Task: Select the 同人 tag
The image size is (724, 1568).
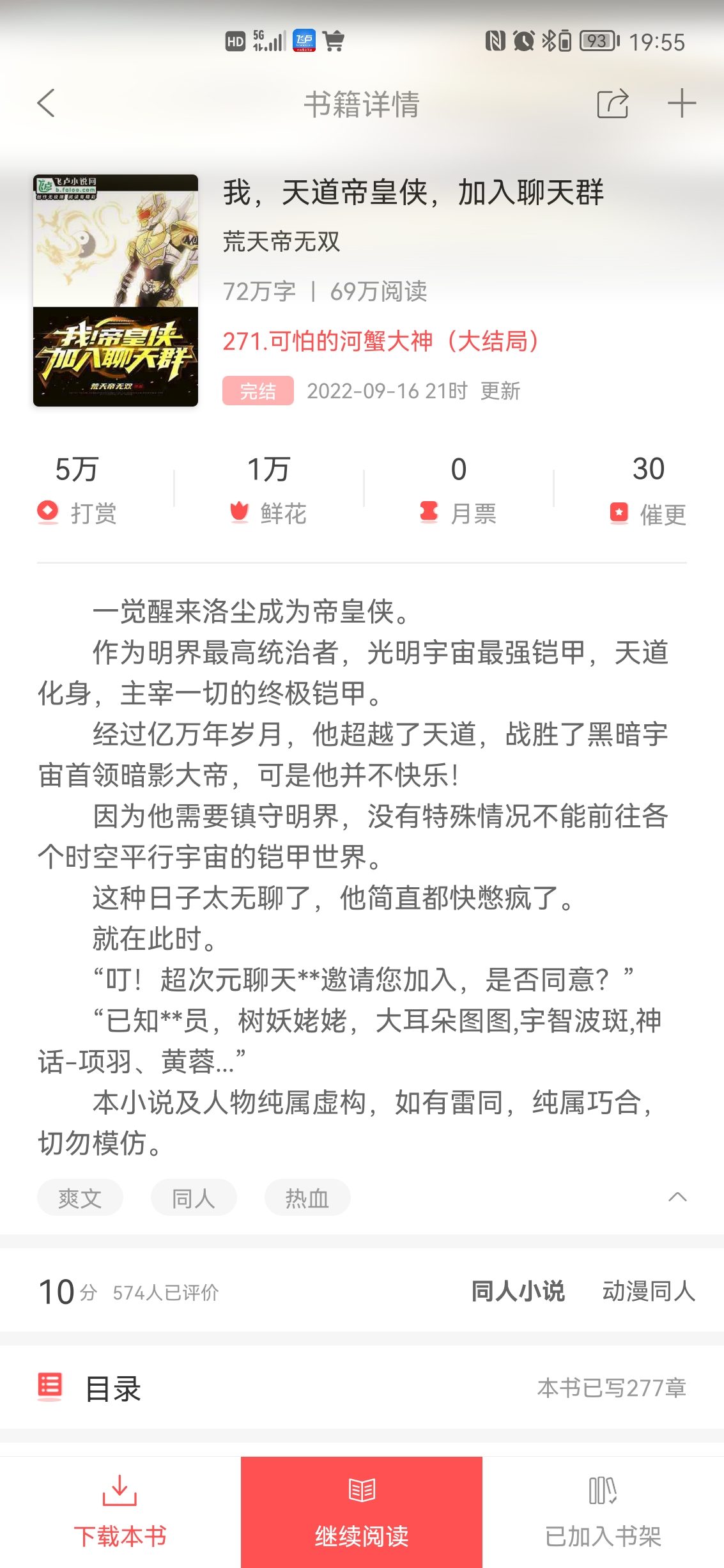Action: [193, 1197]
